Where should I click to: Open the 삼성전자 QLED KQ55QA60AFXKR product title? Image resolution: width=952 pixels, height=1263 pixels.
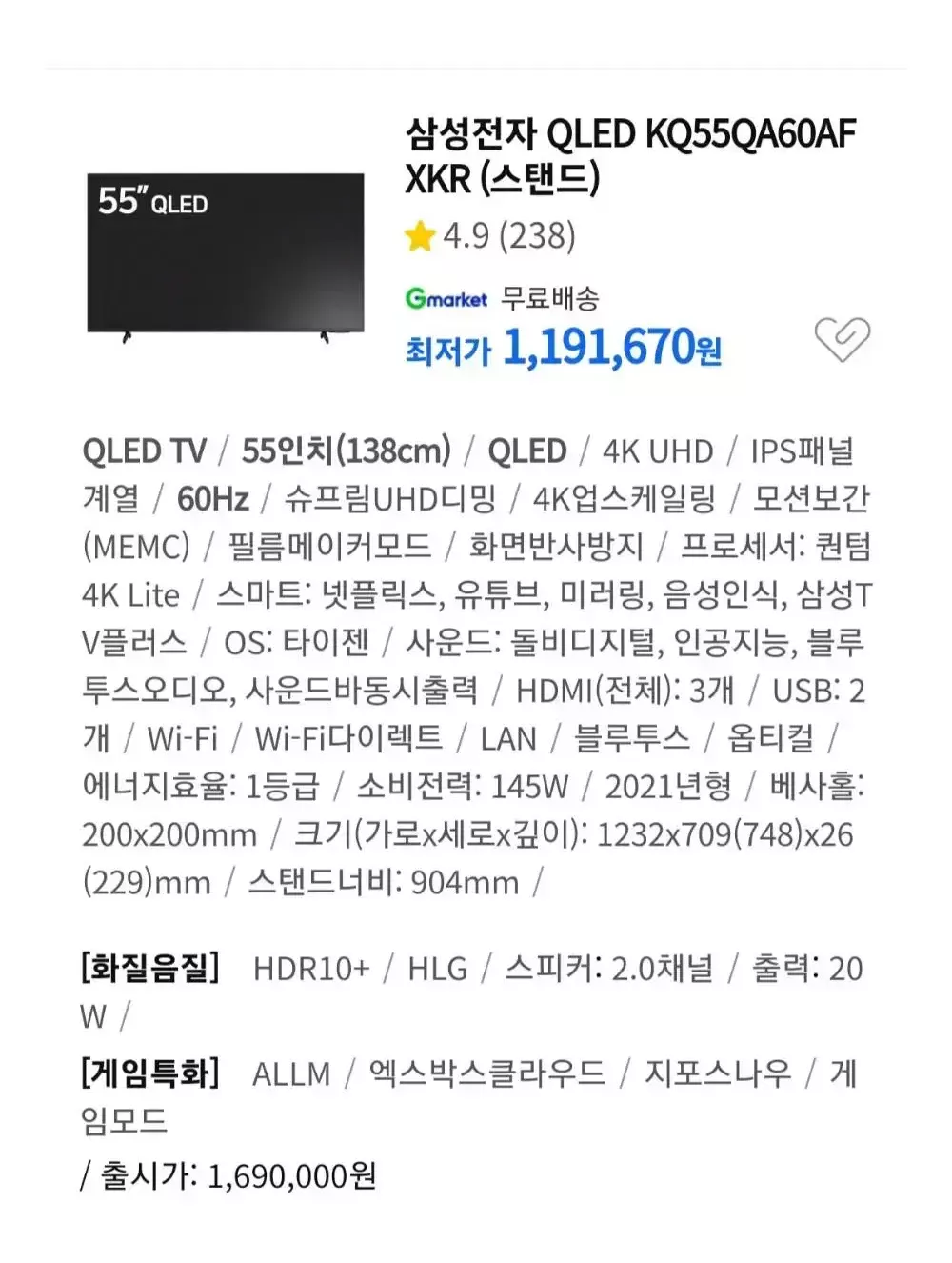click(x=630, y=155)
